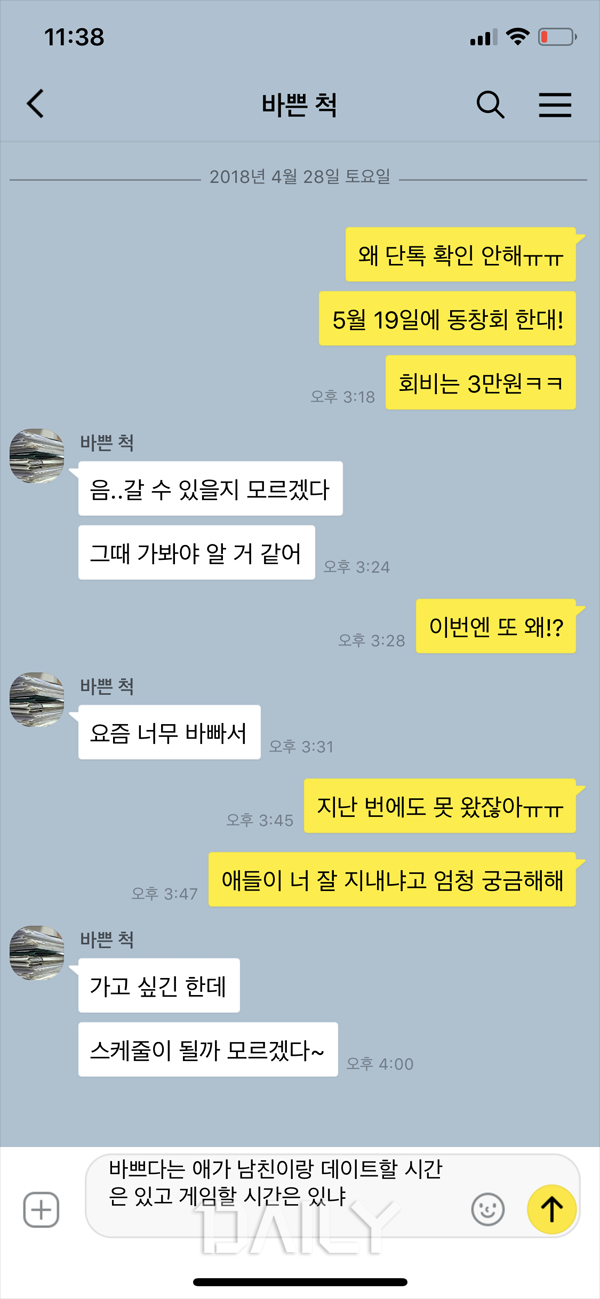The image size is (600, 1299).
Task: Search within this chat conversation
Action: tap(490, 104)
